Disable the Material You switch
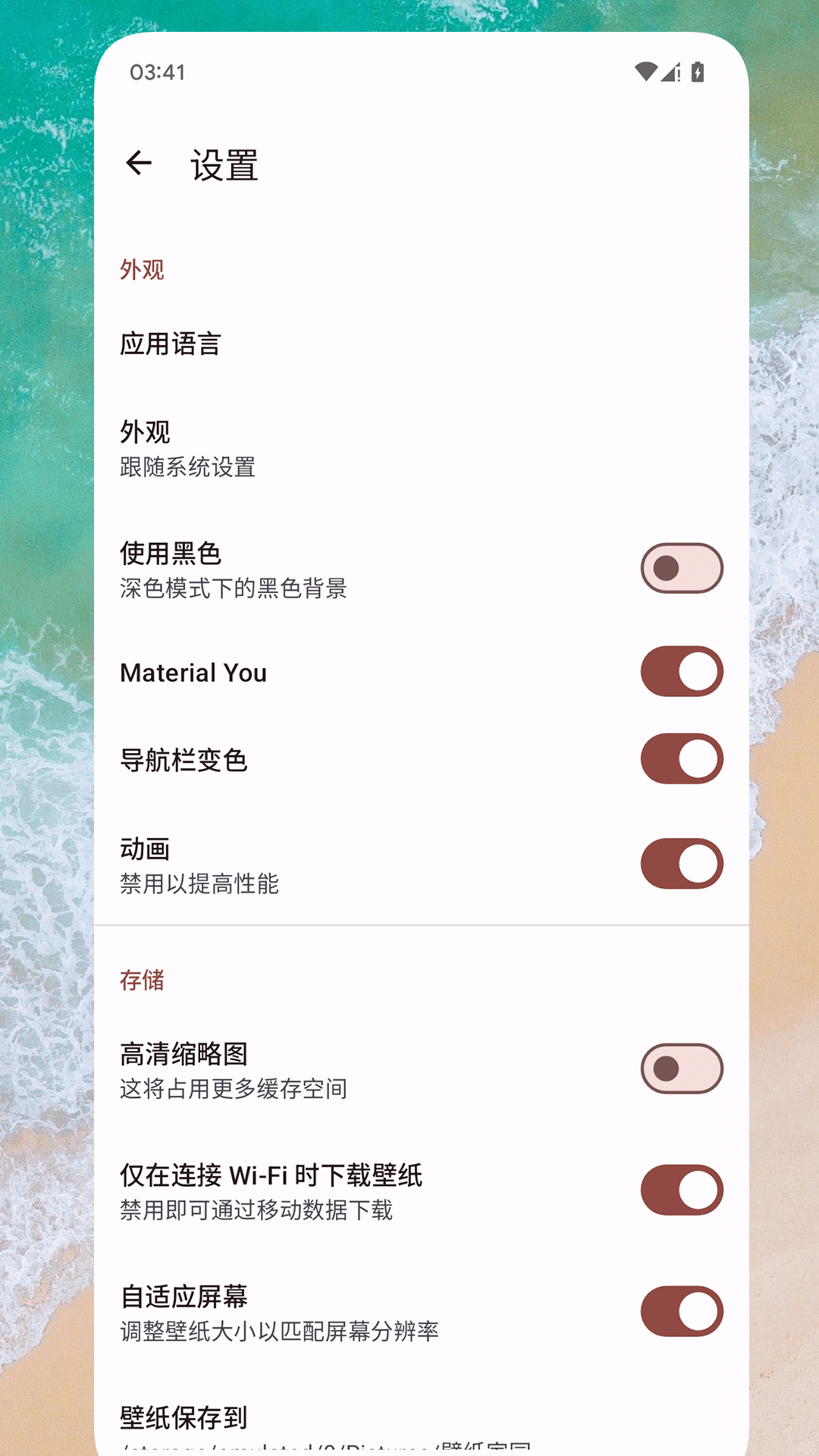819x1456 pixels. point(680,670)
